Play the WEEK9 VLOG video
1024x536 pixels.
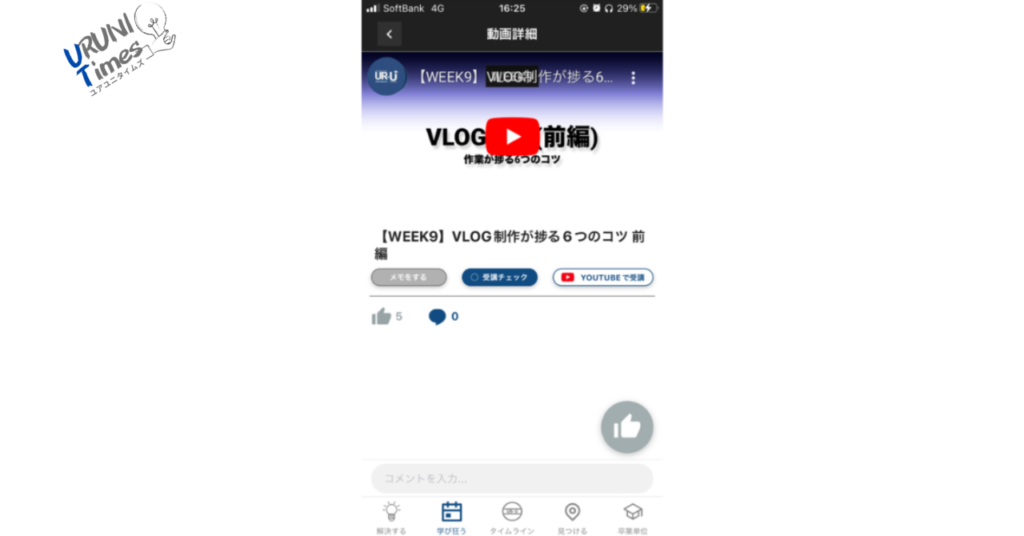coord(512,137)
